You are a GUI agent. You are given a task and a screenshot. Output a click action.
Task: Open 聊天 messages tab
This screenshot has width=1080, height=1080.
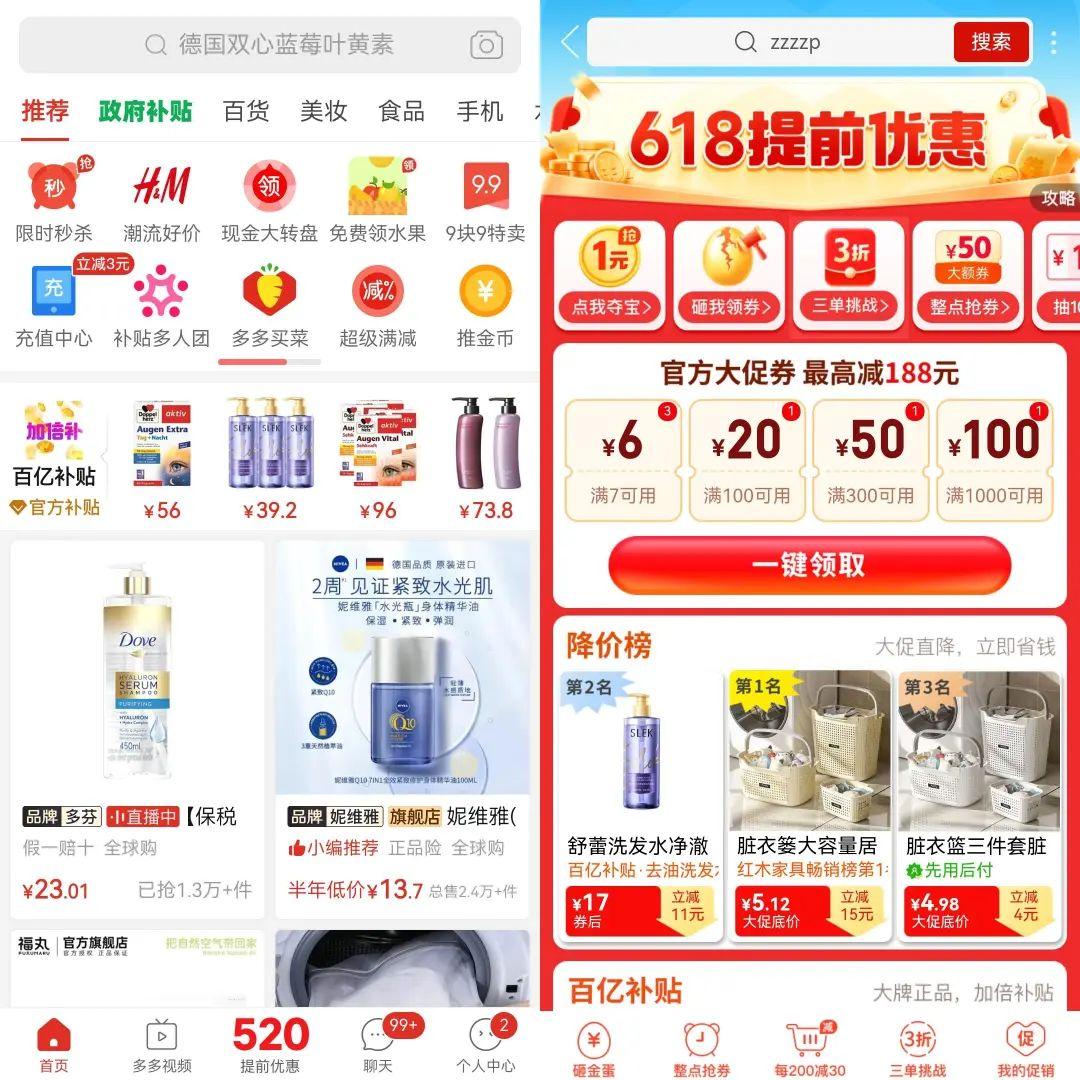[378, 1046]
